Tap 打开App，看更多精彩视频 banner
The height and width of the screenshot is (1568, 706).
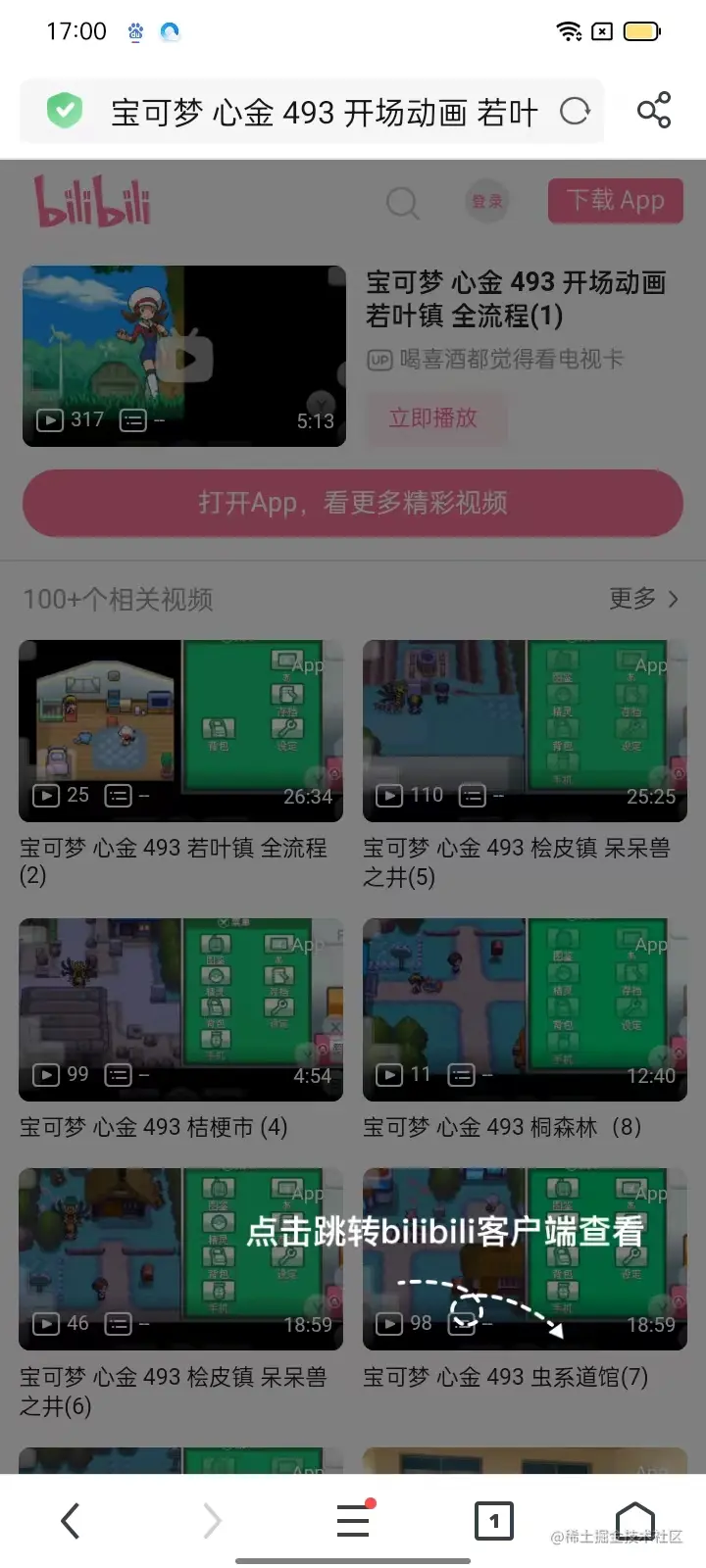(353, 504)
